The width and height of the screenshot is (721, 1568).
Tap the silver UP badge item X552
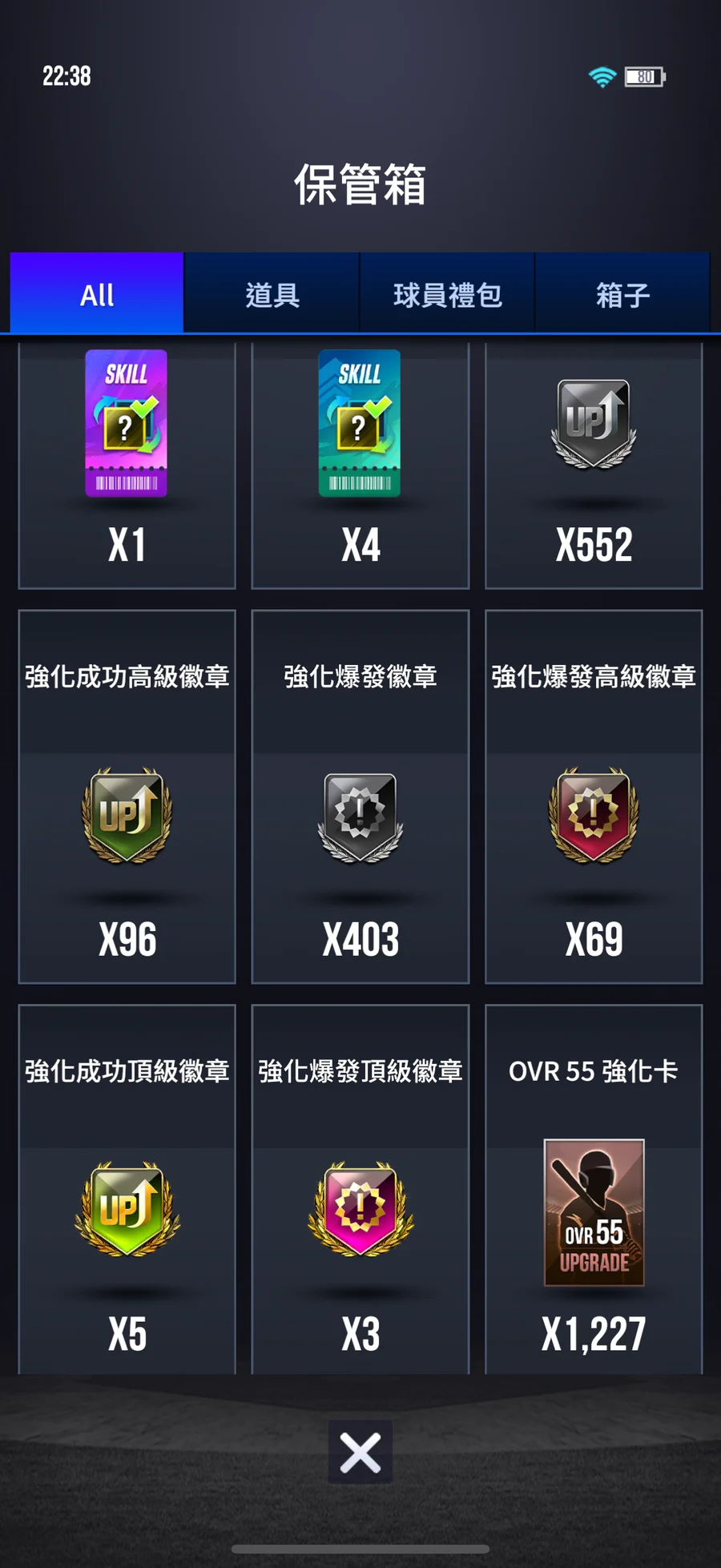pyautogui.click(x=594, y=465)
